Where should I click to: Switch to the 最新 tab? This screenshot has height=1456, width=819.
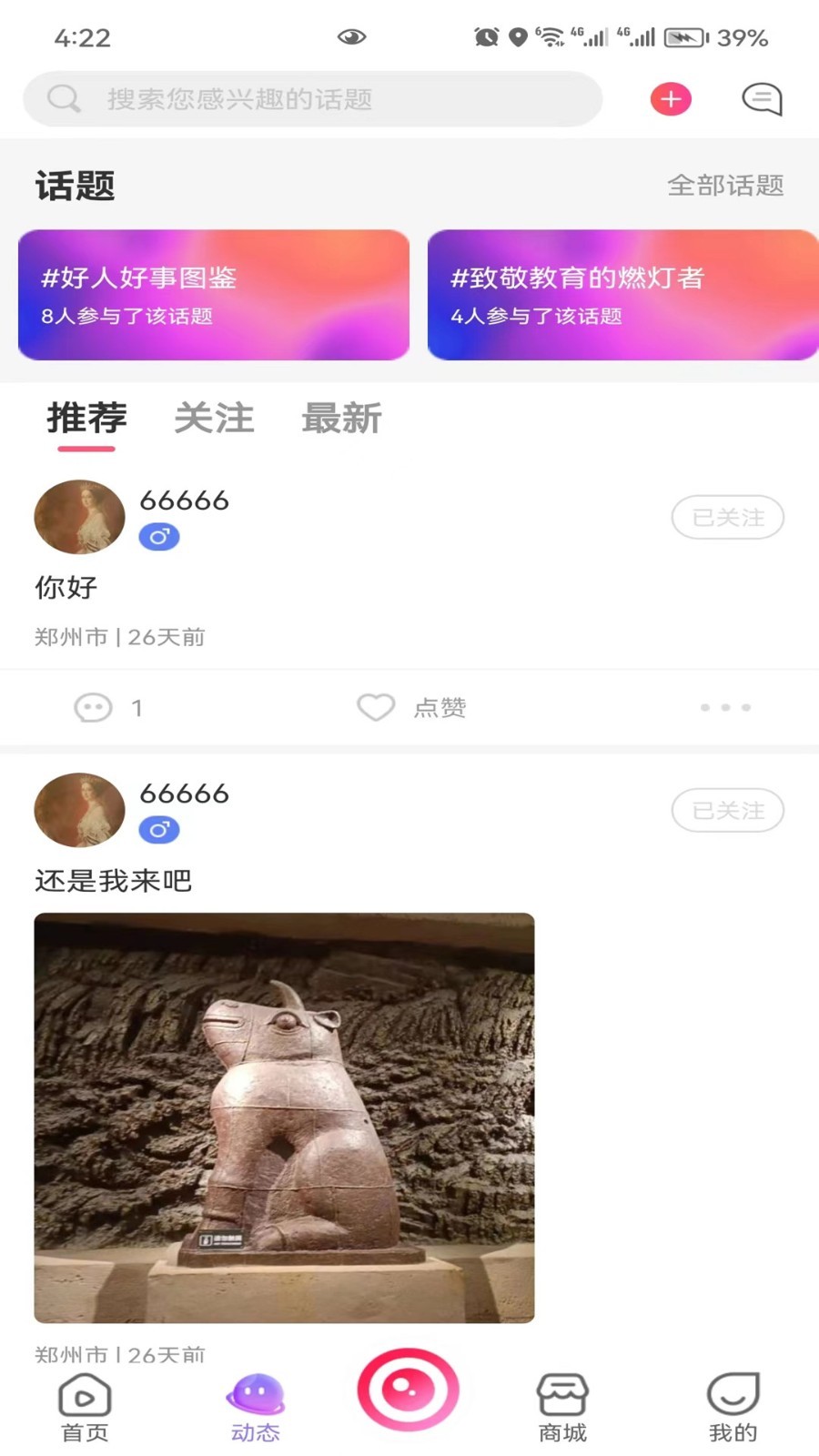point(341,419)
